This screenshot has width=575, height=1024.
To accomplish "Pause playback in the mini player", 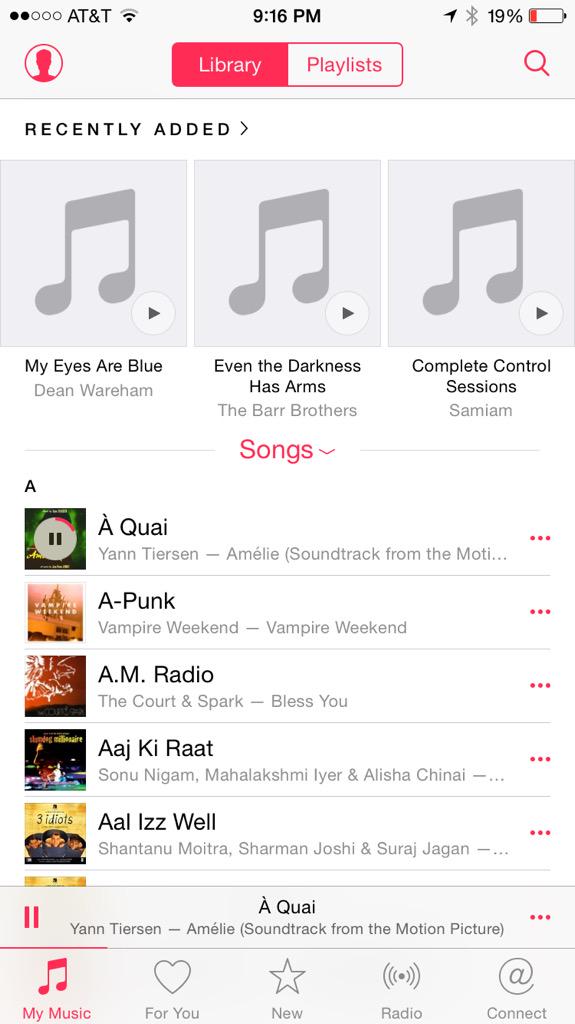I will [31, 918].
